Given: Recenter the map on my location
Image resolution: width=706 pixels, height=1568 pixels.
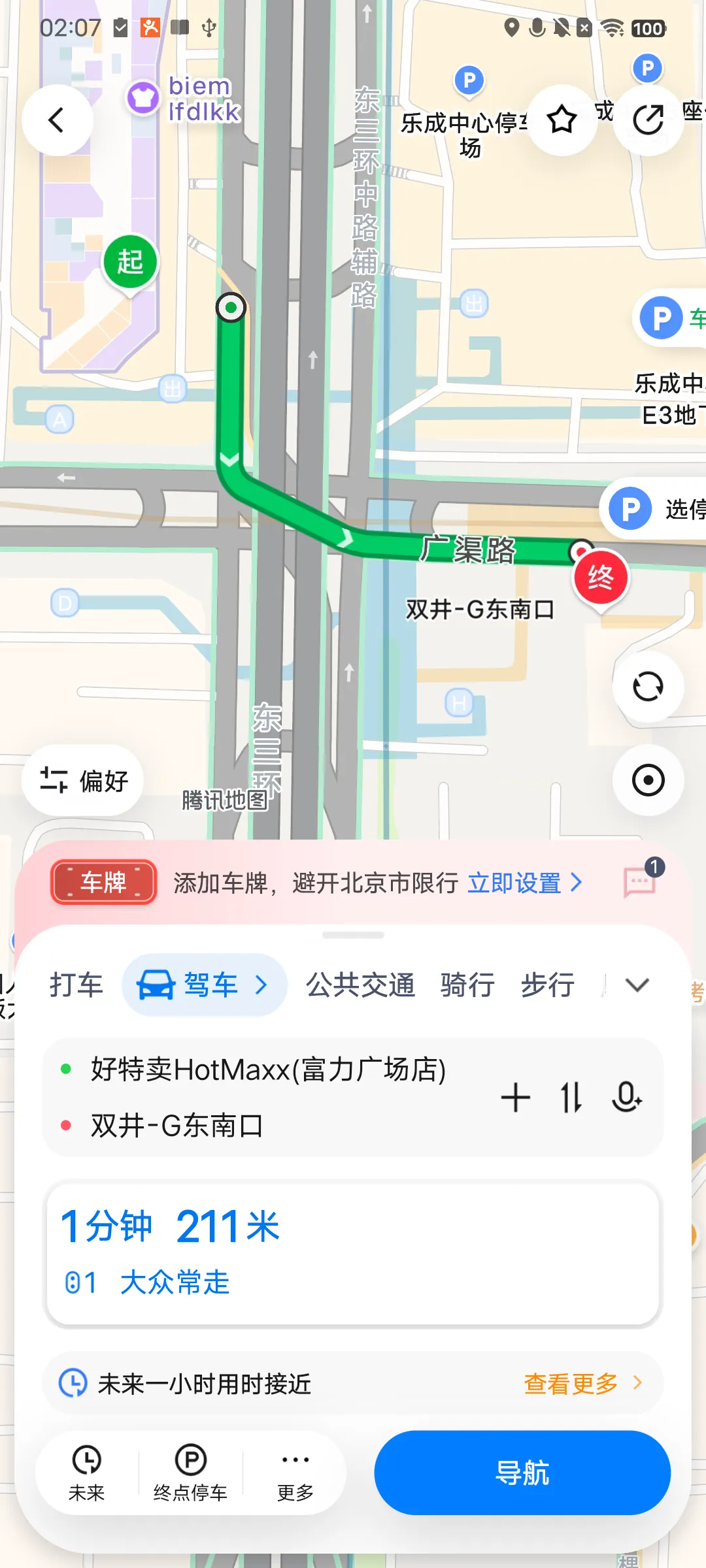Looking at the screenshot, I should point(648,780).
